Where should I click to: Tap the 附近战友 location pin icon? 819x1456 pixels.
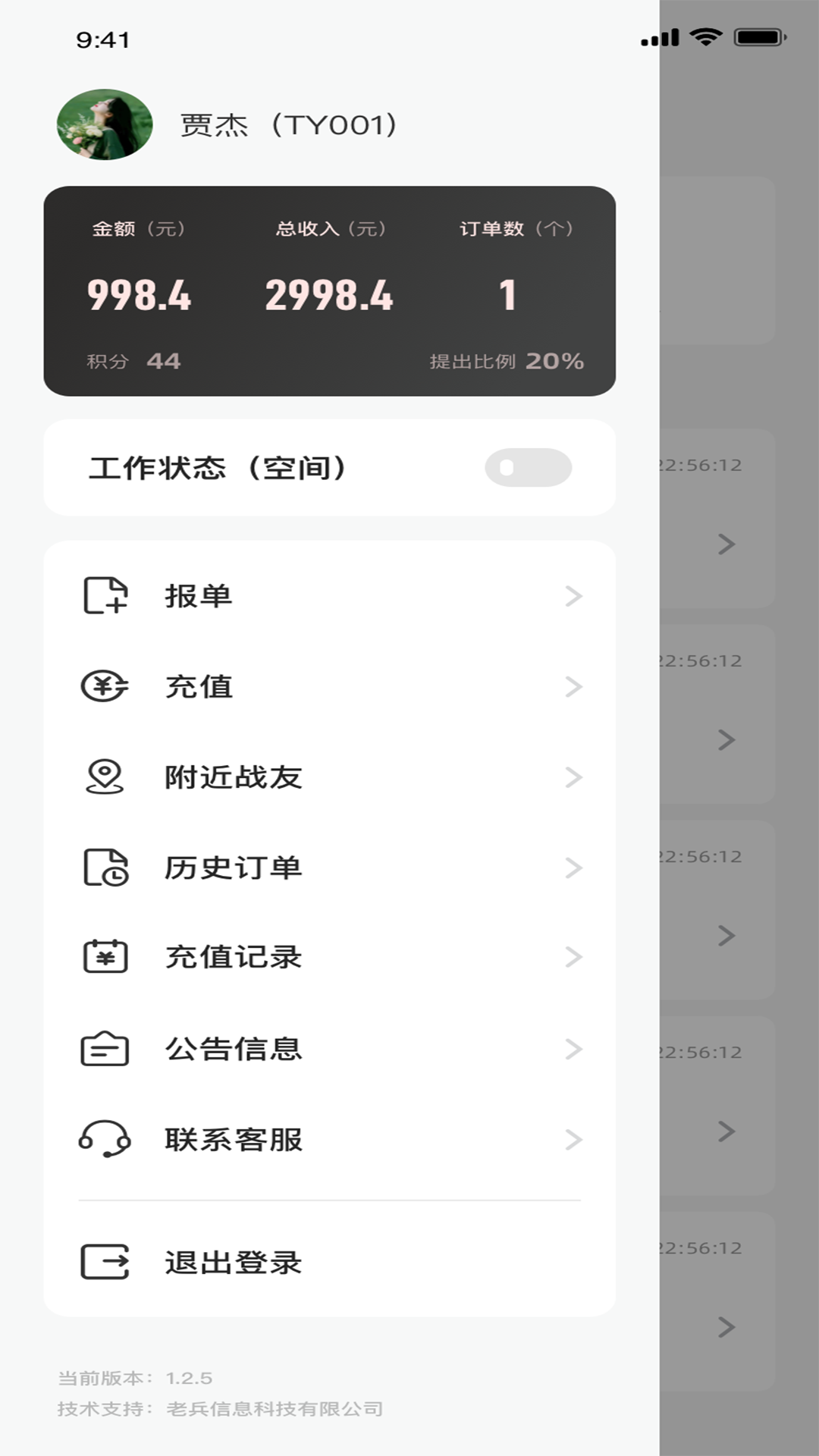tap(106, 777)
